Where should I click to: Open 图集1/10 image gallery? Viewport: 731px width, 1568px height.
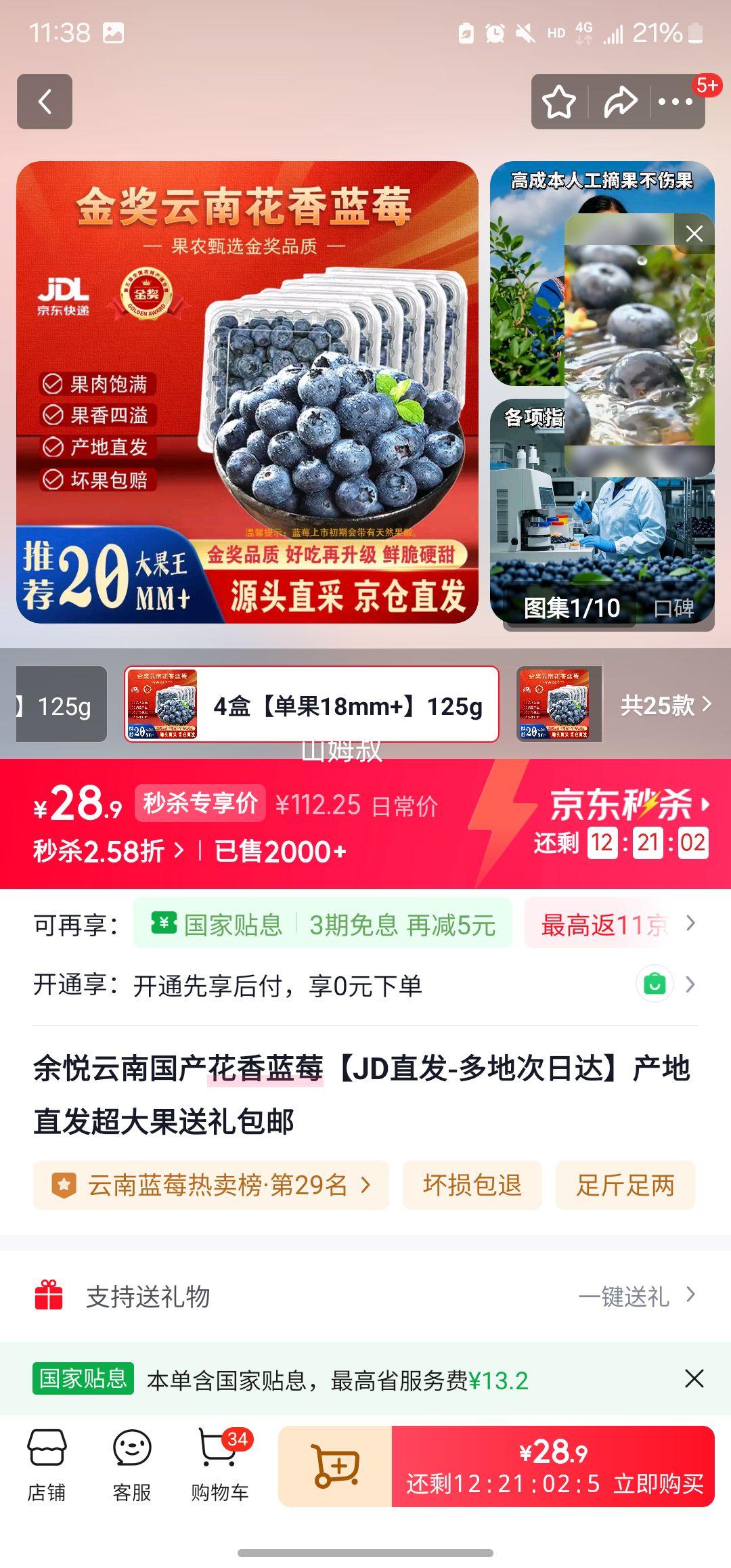click(x=572, y=608)
